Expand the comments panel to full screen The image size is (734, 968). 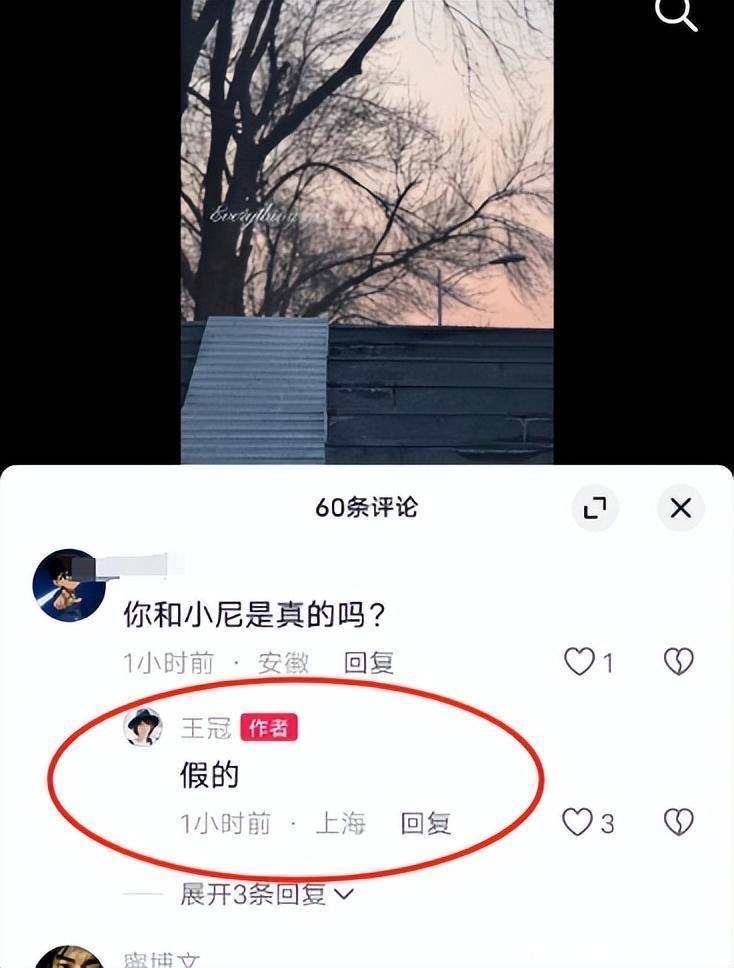pyautogui.click(x=595, y=508)
